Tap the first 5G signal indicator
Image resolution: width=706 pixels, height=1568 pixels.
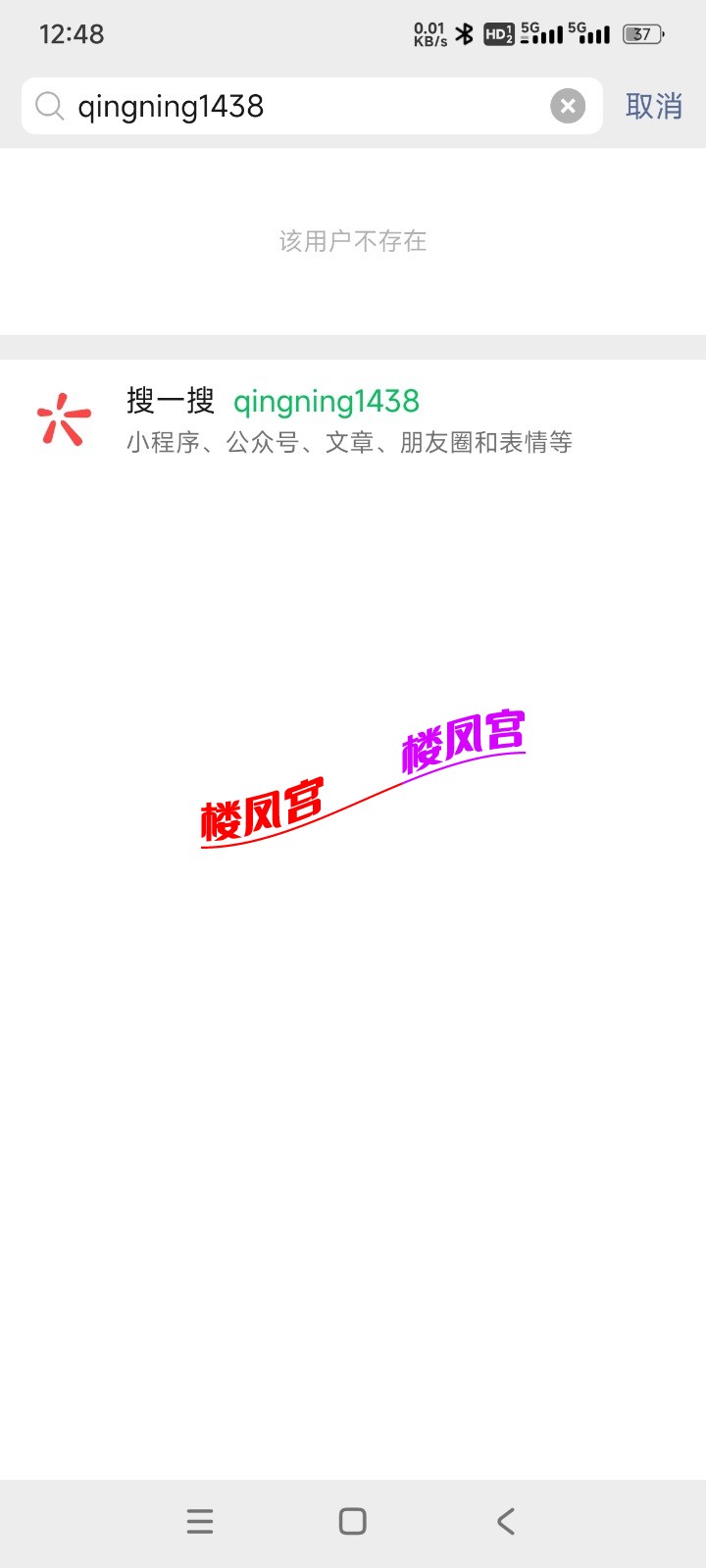click(x=542, y=33)
